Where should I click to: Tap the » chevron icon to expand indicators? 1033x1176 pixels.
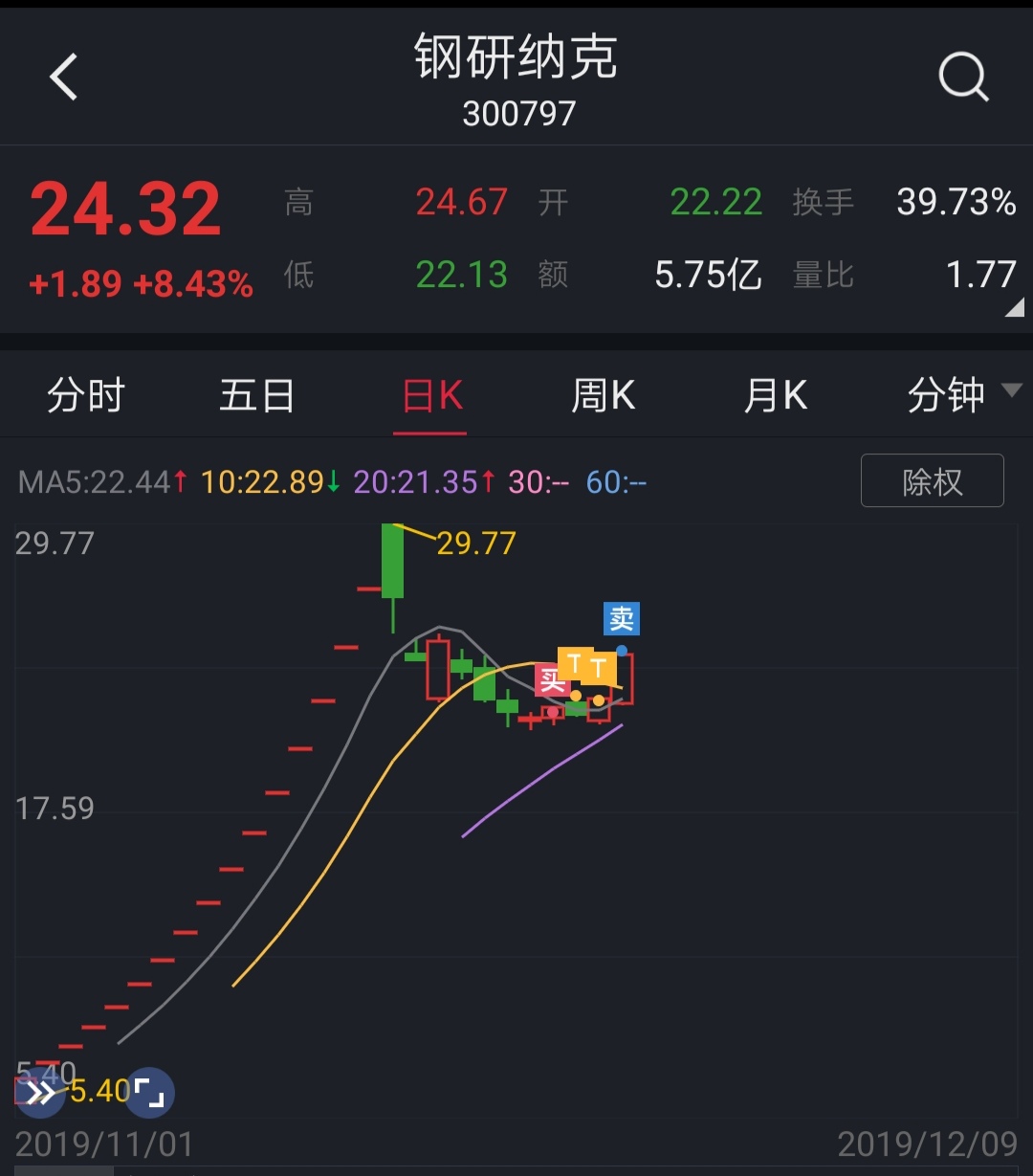click(x=39, y=1091)
